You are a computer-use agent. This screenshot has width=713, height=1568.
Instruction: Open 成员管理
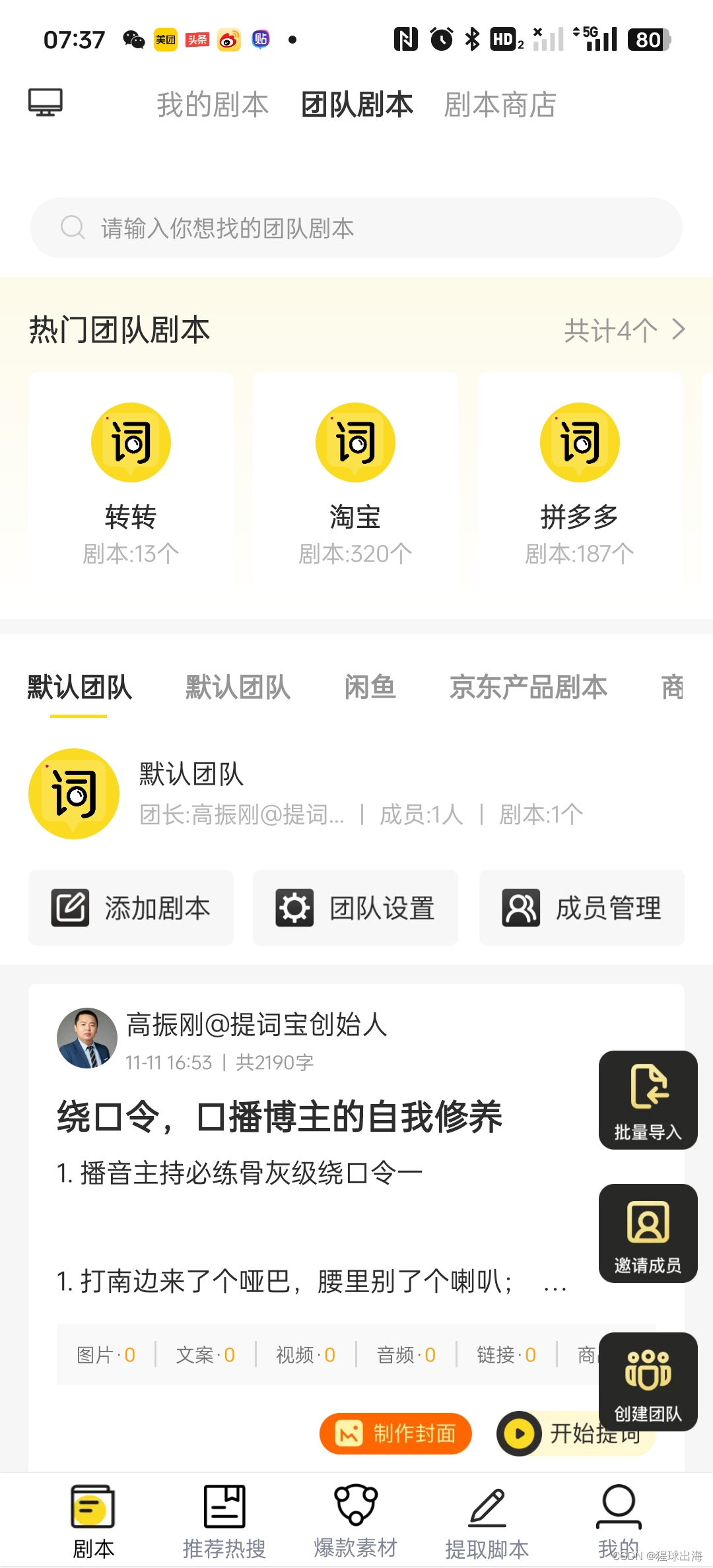pos(582,908)
